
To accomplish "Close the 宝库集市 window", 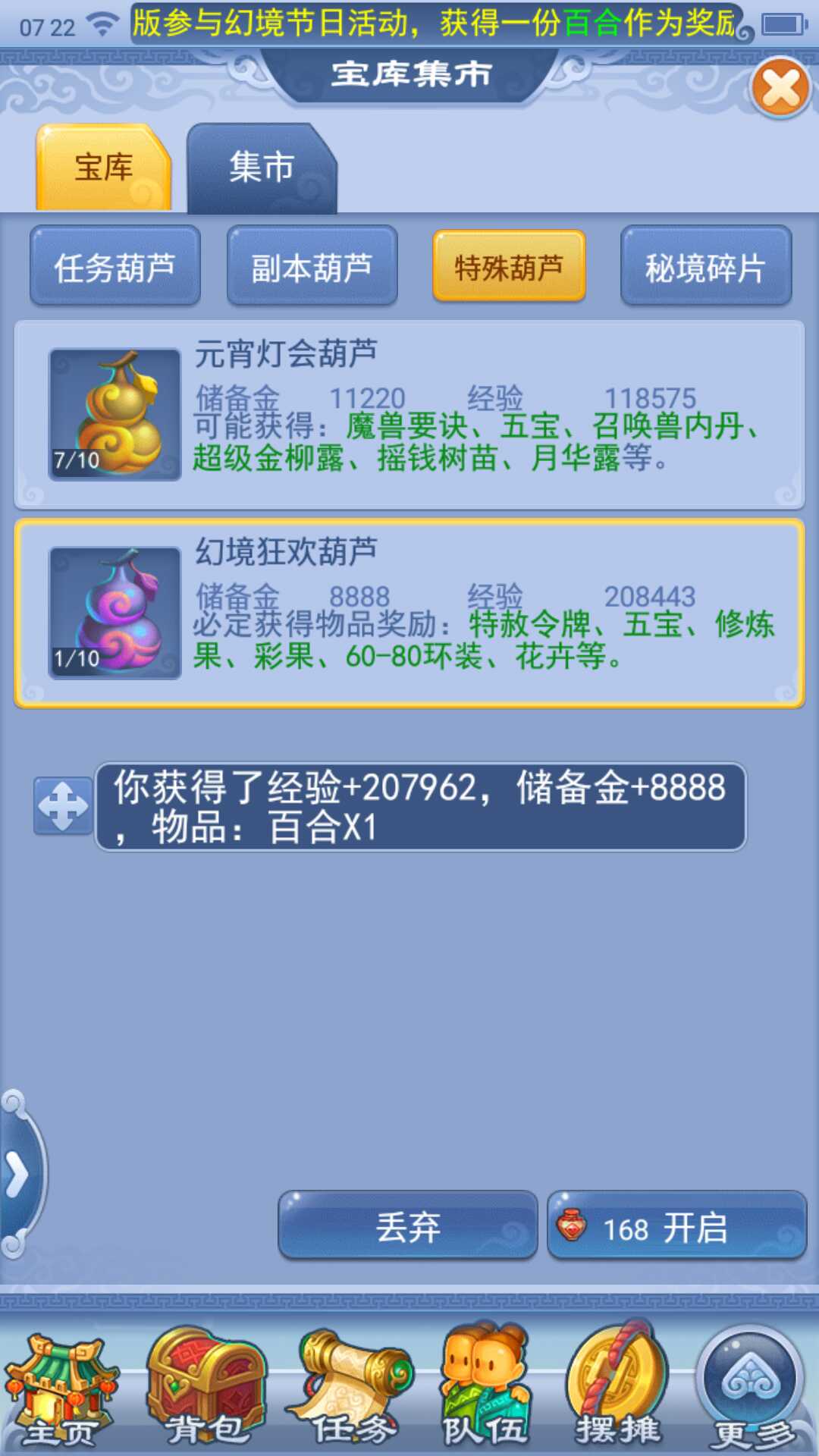I will pos(780,88).
